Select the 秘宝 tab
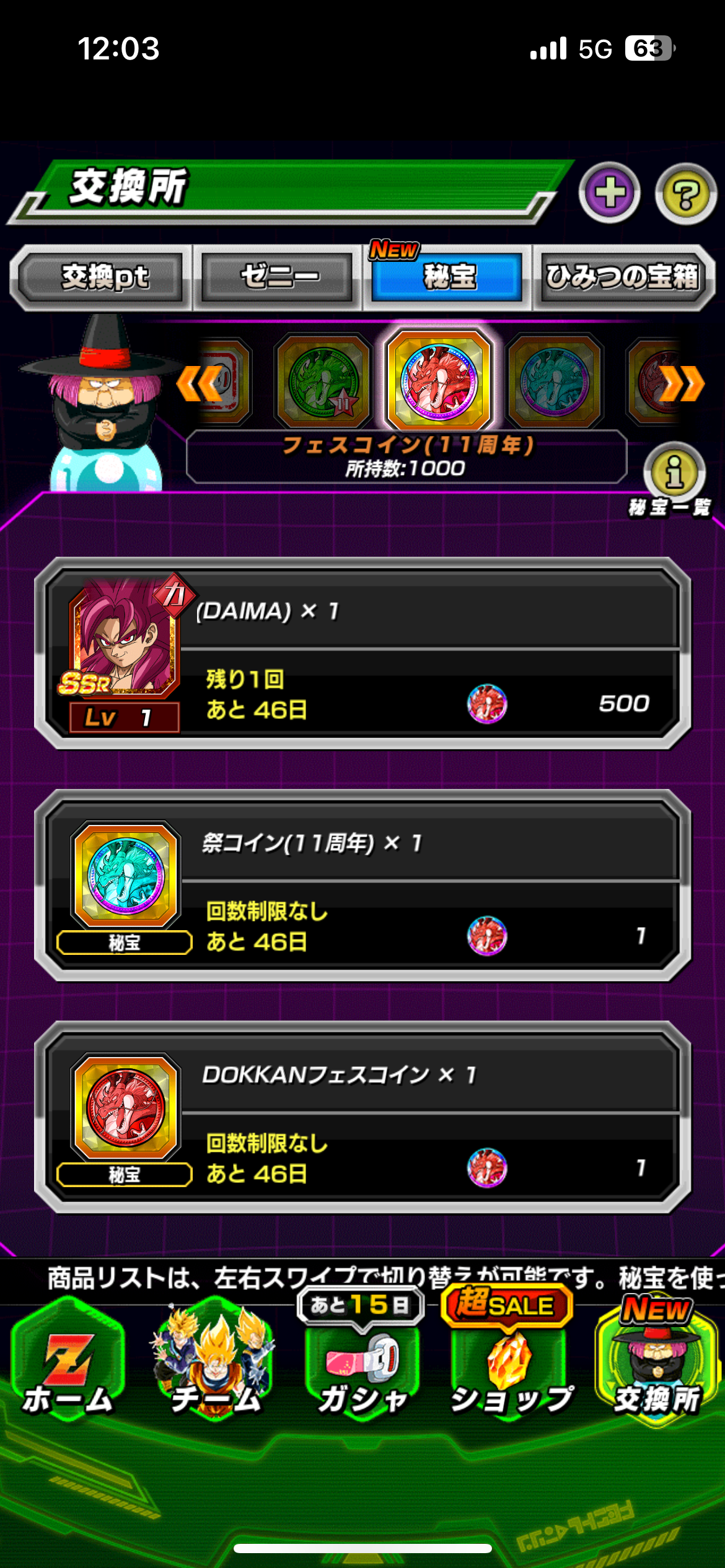Viewport: 725px width, 1568px height. [x=449, y=277]
